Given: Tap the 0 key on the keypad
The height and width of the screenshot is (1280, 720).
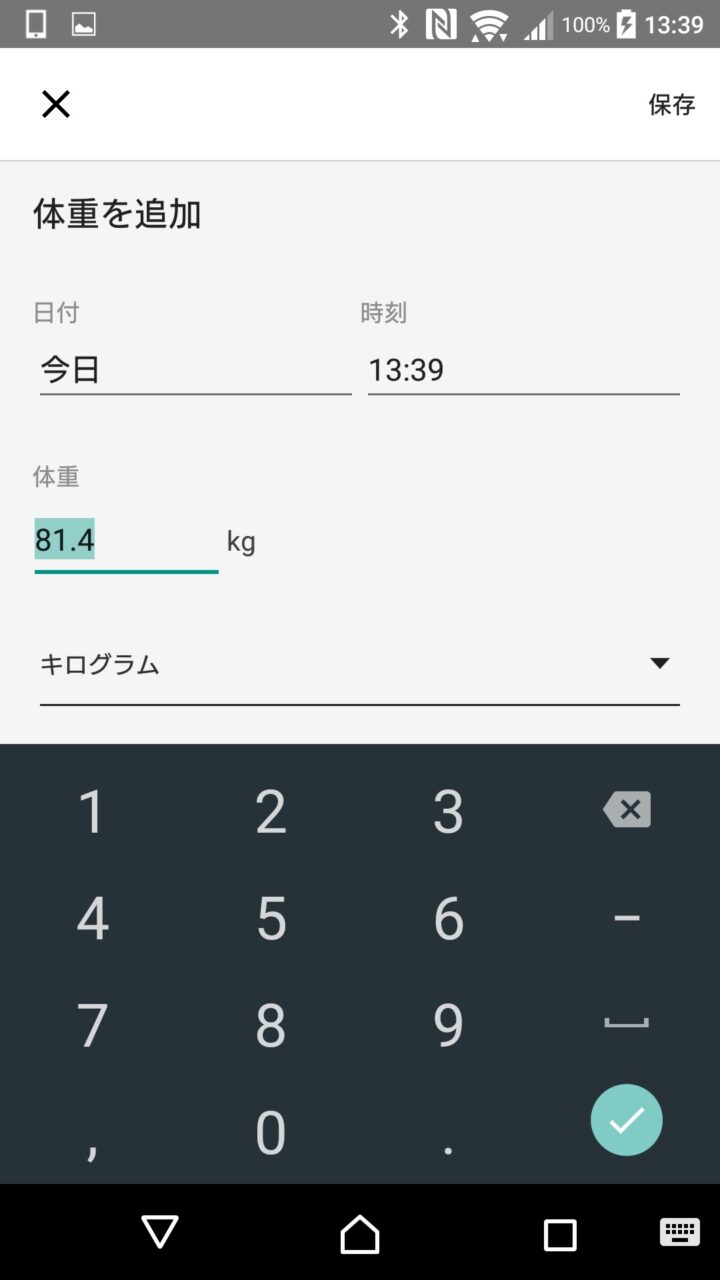Looking at the screenshot, I should 271,1133.
